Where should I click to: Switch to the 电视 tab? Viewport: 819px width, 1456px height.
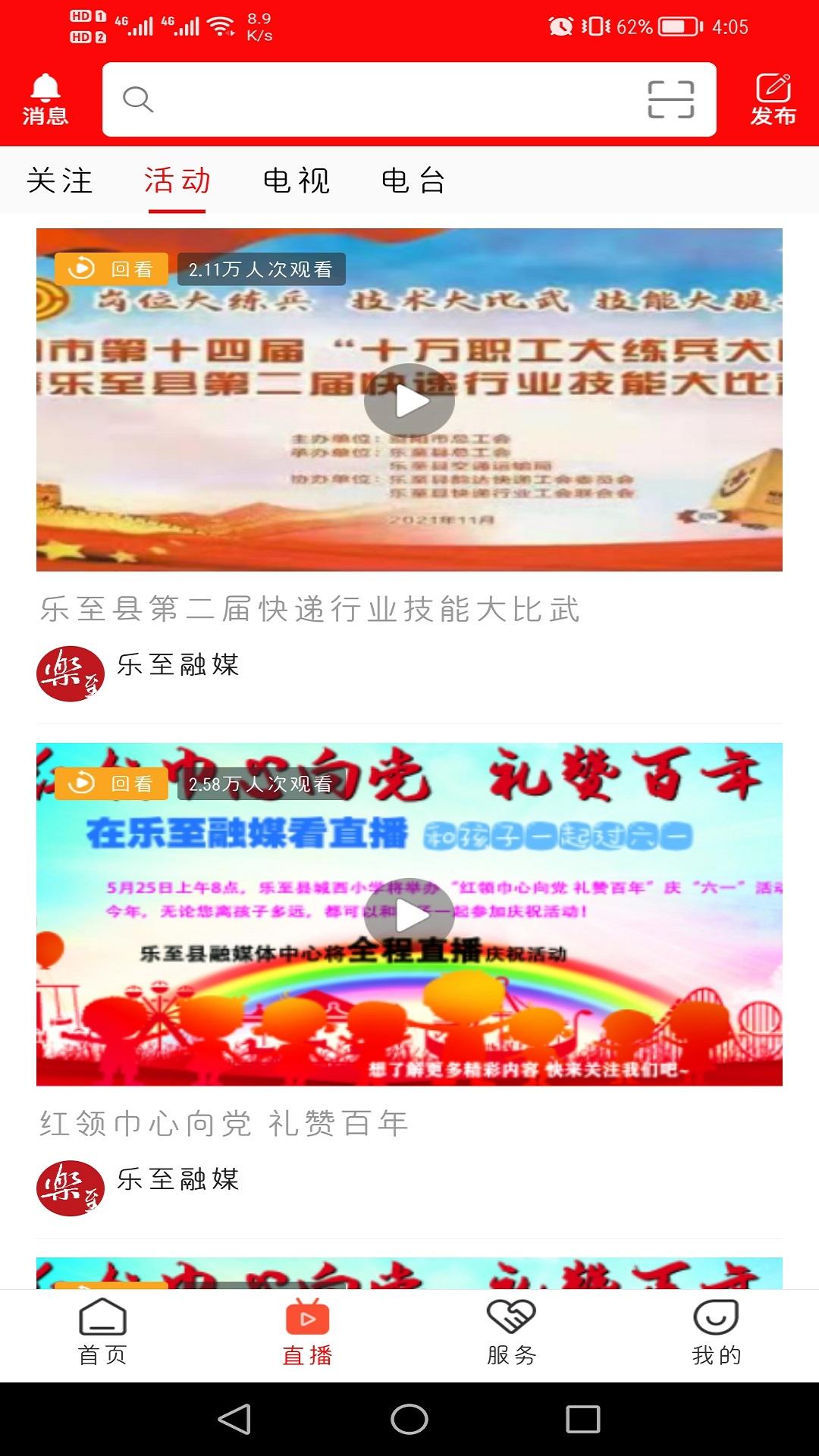pyautogui.click(x=296, y=180)
